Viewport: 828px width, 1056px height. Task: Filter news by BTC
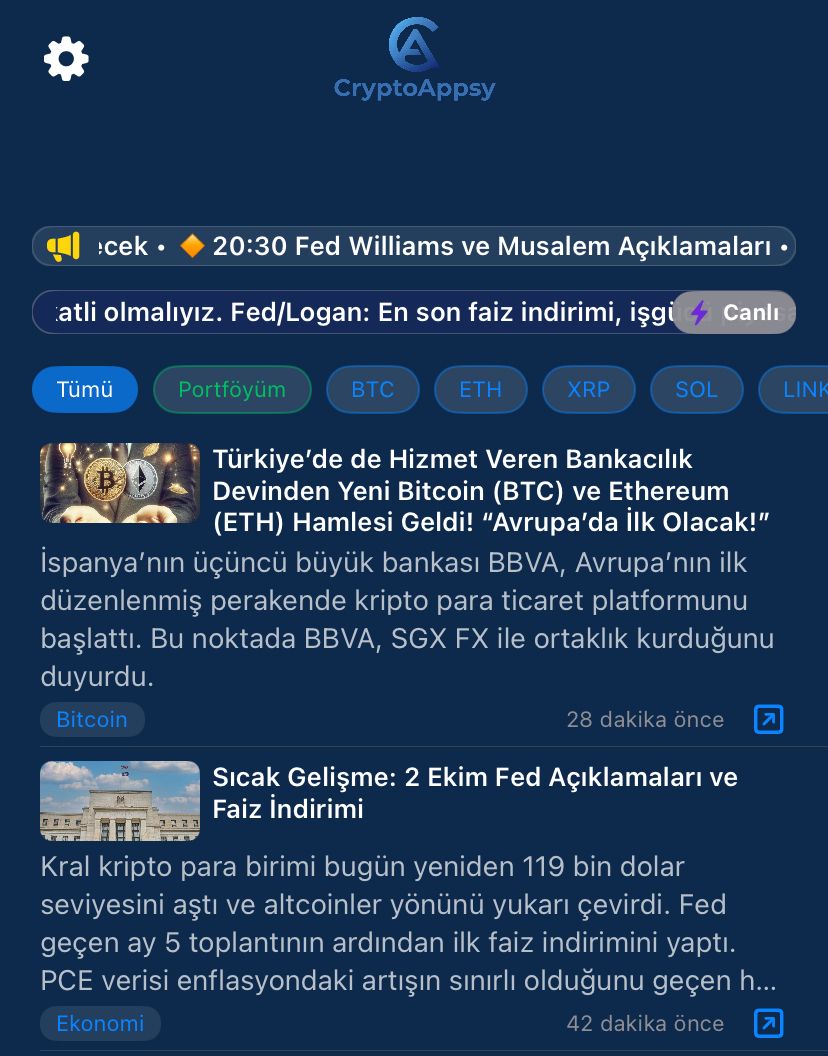(373, 390)
